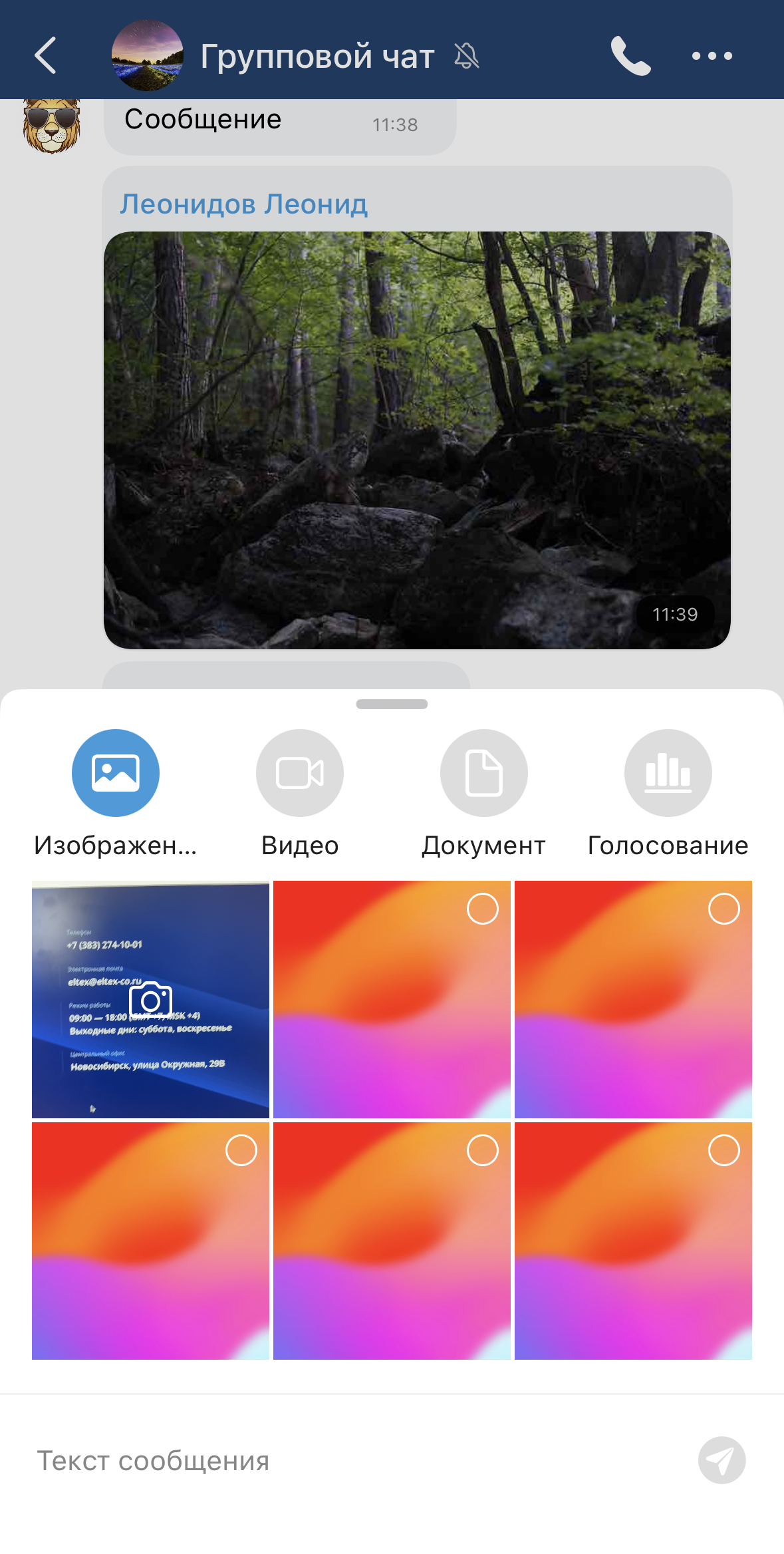
Task: Open the three-dot overflow menu
Action: (712, 56)
